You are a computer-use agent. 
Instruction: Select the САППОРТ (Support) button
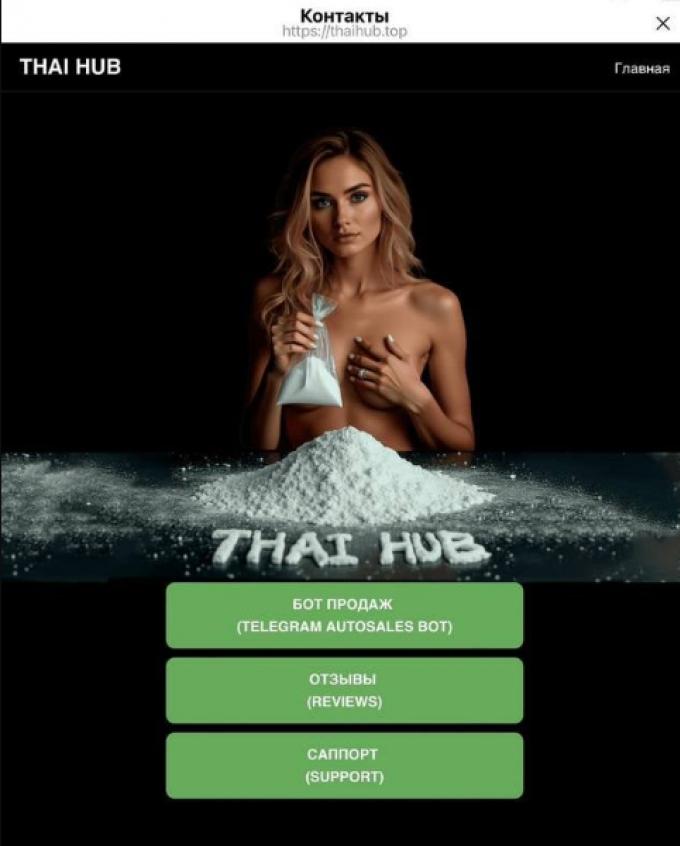[x=344, y=765]
